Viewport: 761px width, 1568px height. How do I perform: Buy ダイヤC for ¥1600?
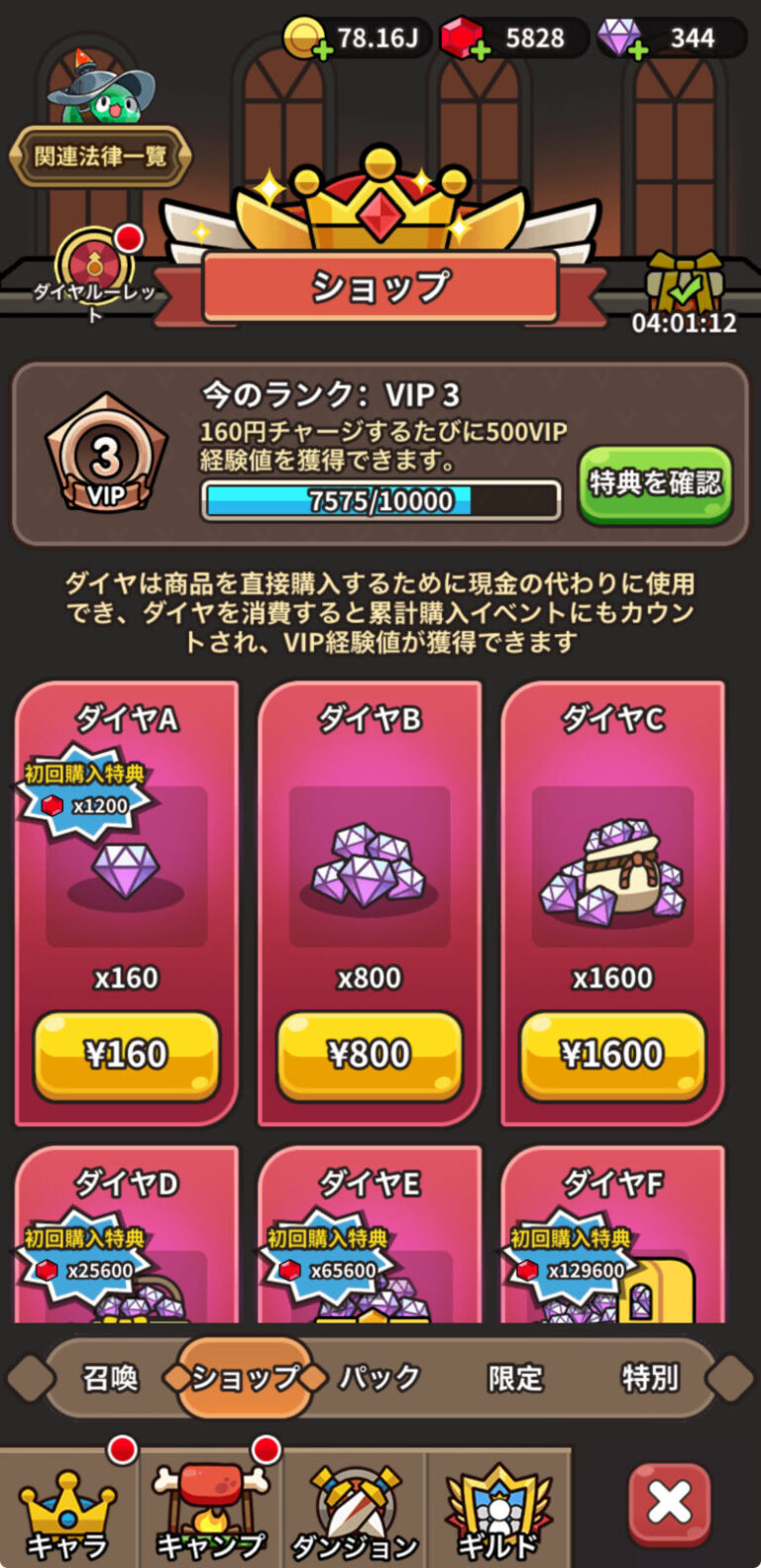(x=612, y=1055)
